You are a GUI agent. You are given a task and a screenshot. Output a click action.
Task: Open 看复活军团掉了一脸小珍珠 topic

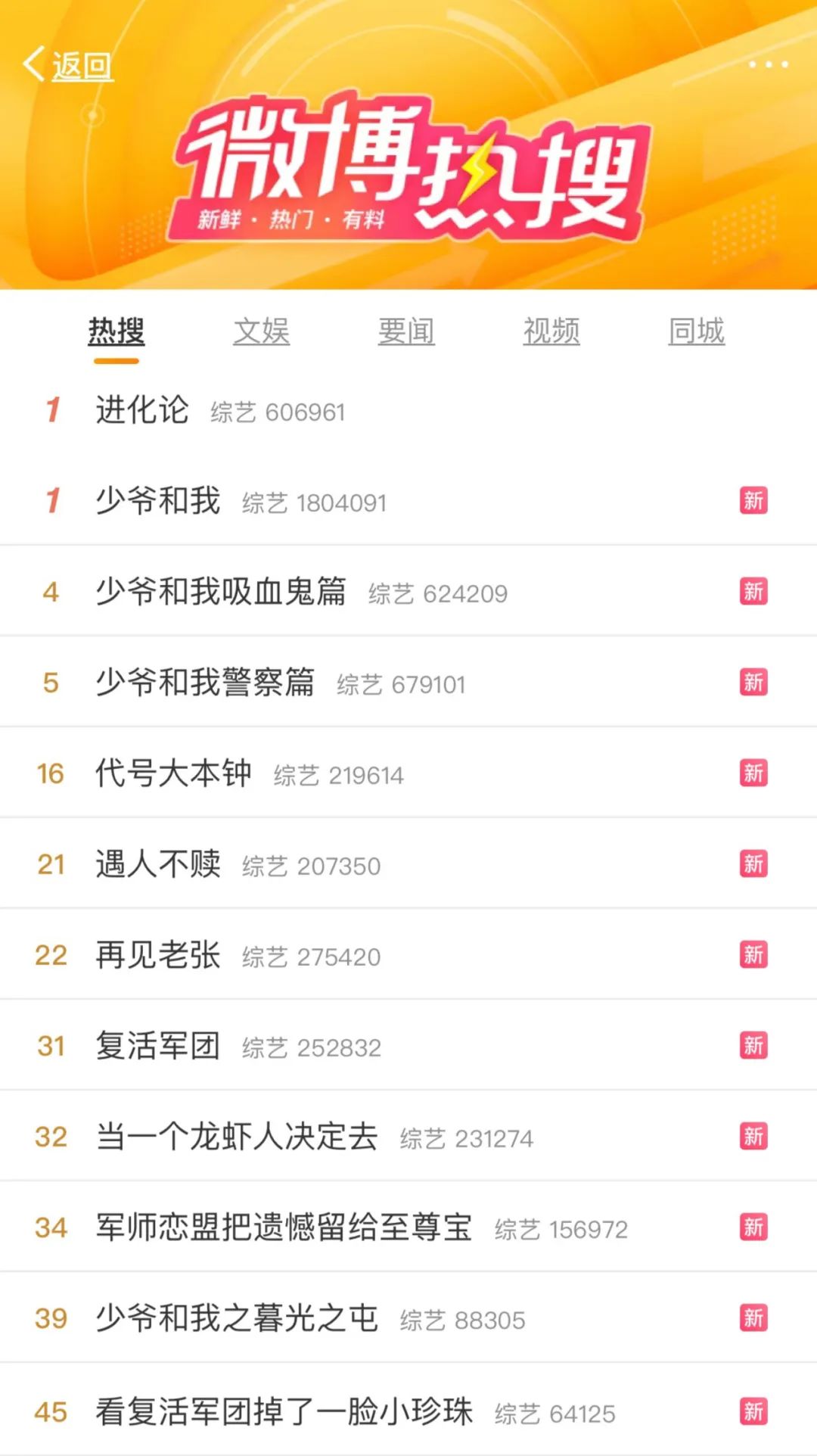(x=284, y=1411)
